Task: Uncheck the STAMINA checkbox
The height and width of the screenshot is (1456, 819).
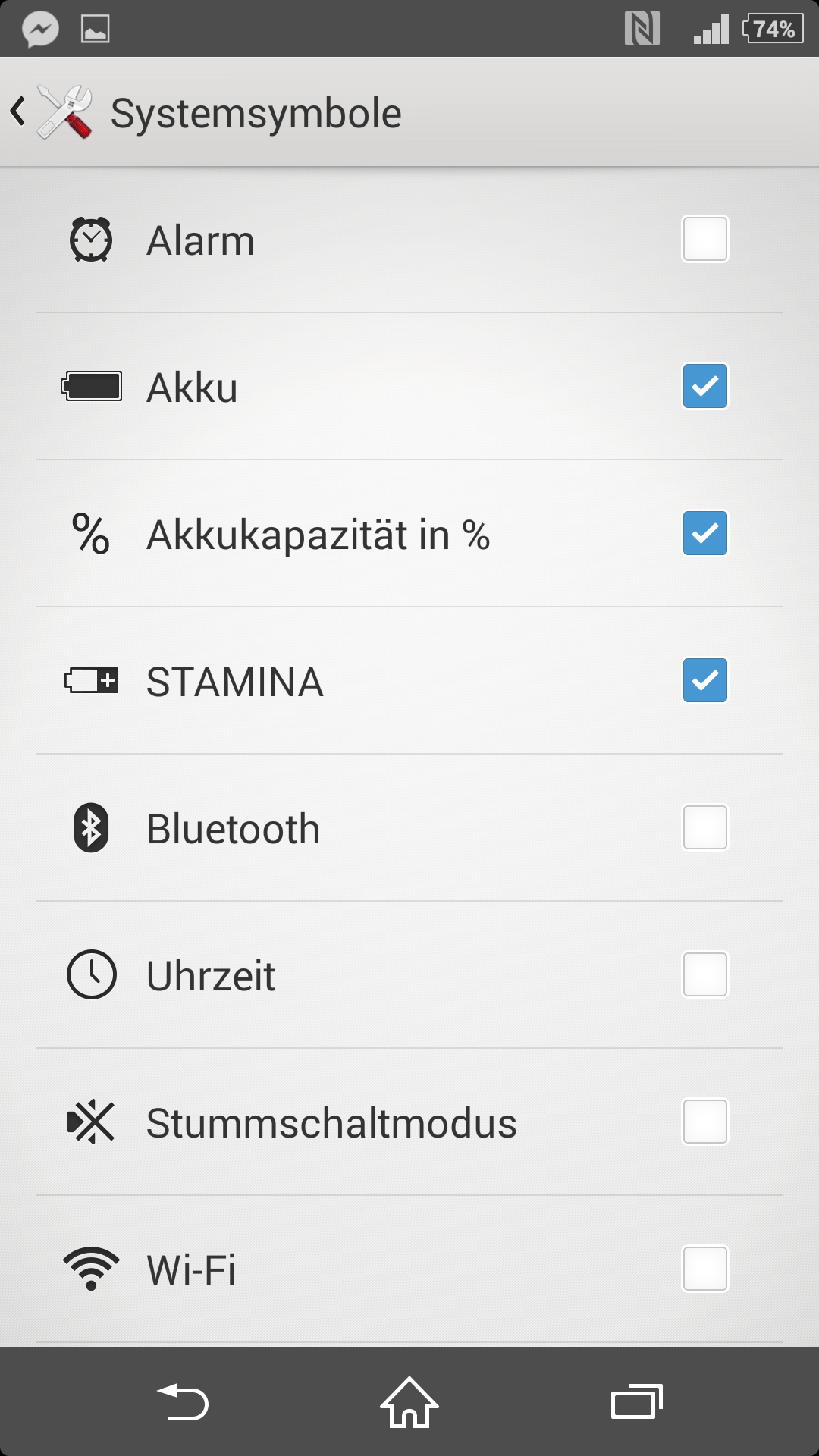Action: point(705,680)
